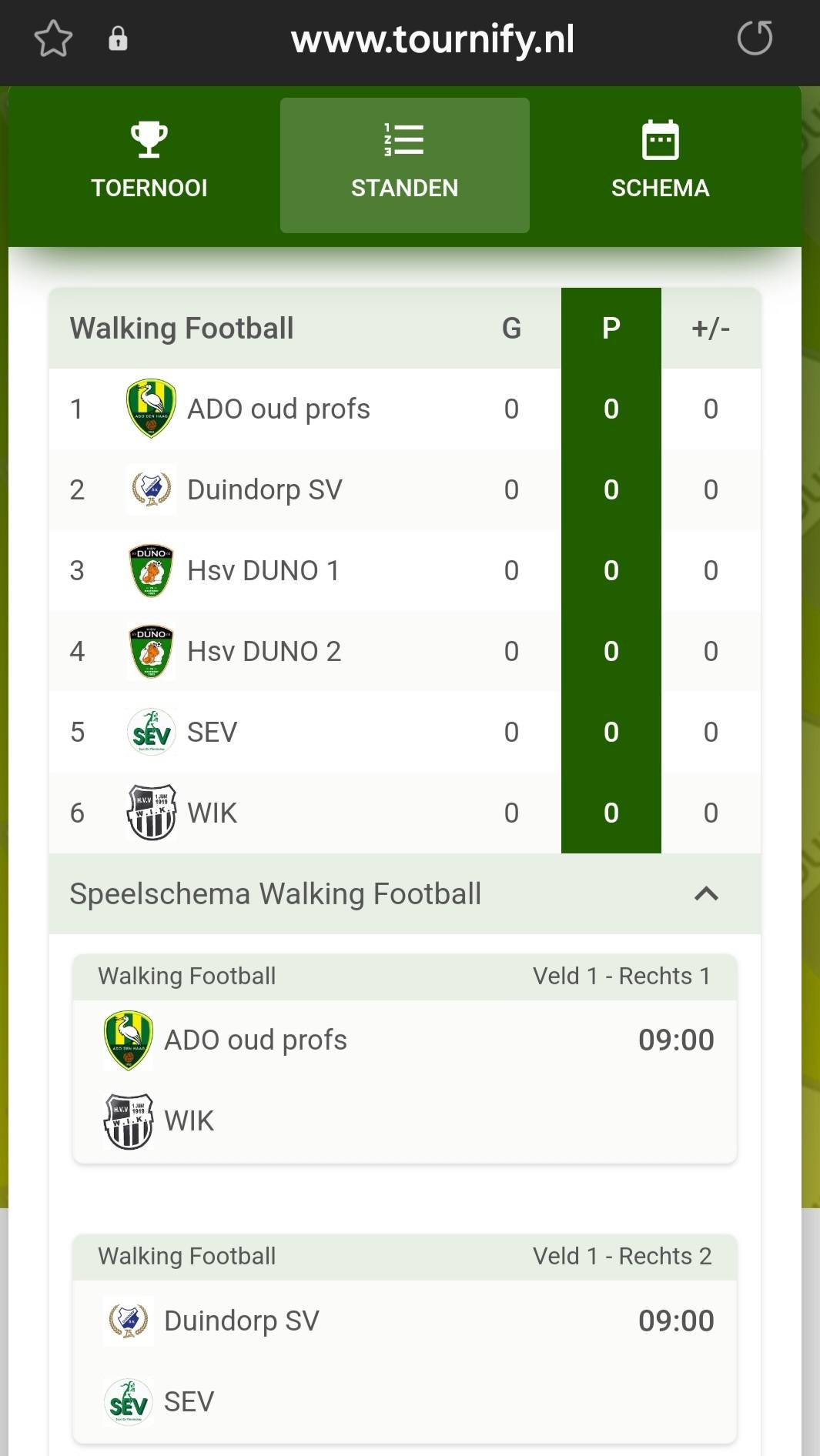Open the ADO oud profs standings row
Viewport: 820px width, 1456px height.
279,409
